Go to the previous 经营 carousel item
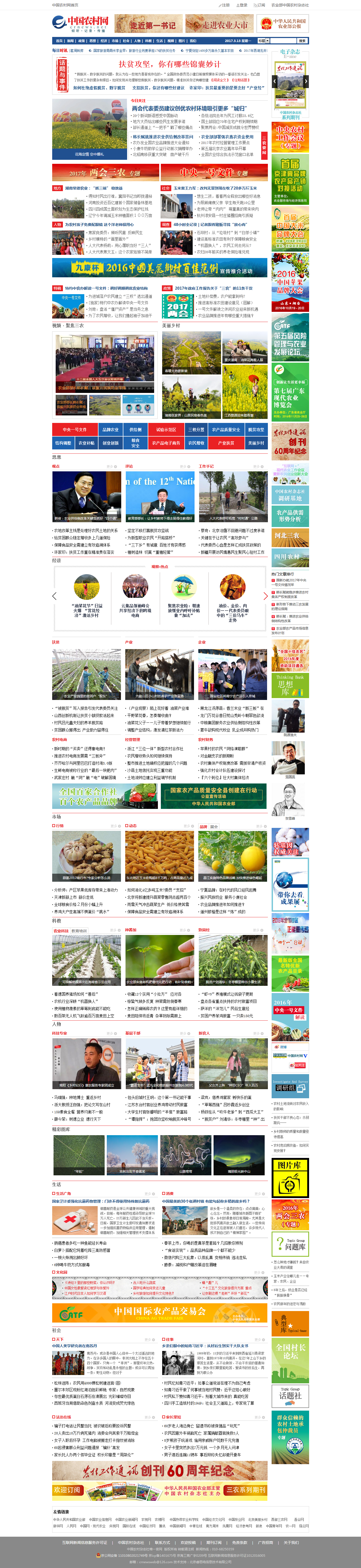 54,596
